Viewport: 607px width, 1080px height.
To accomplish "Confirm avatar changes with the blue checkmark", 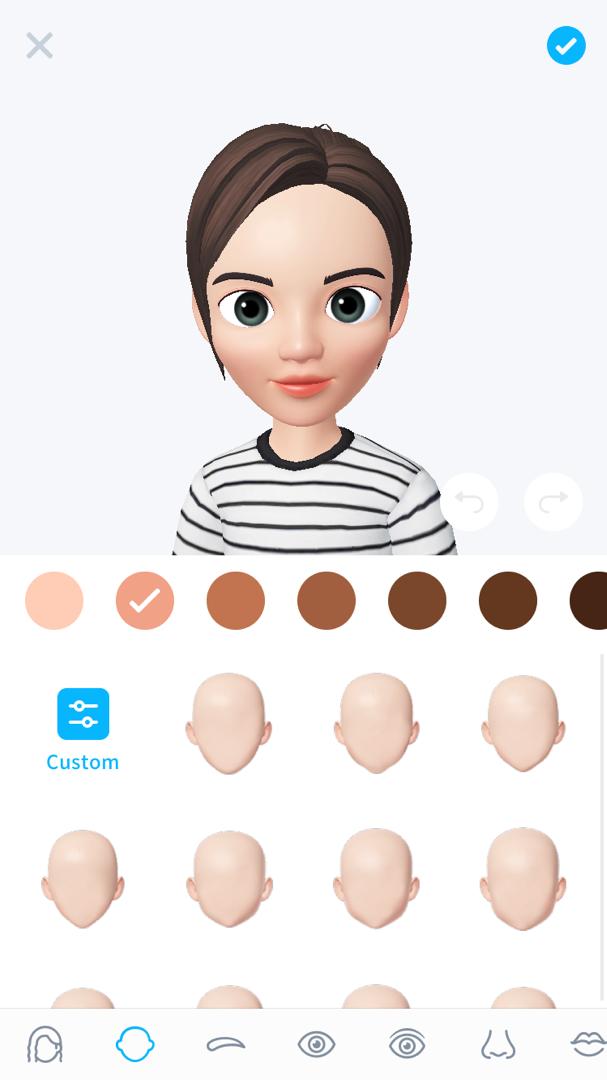I will (566, 46).
